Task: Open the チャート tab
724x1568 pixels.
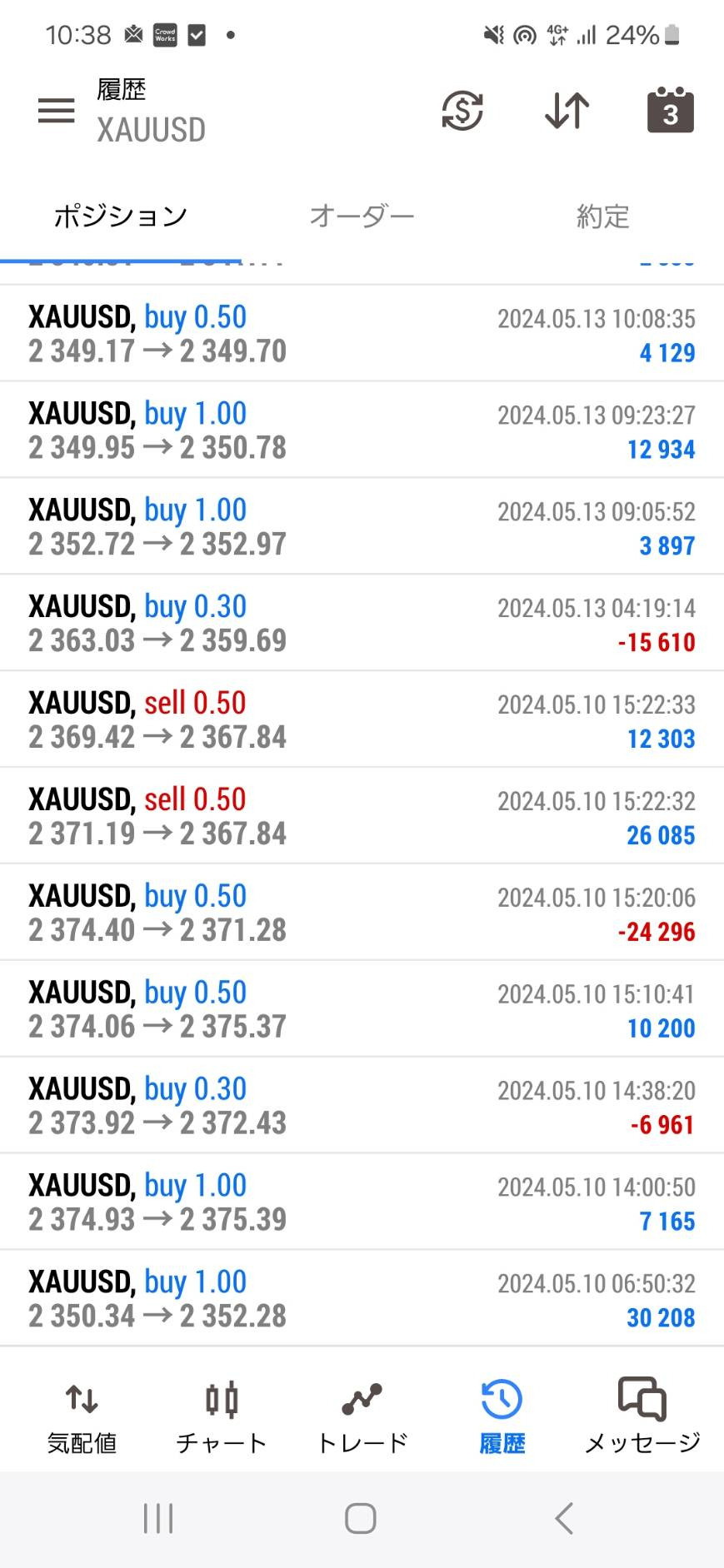Action: click(x=222, y=1417)
